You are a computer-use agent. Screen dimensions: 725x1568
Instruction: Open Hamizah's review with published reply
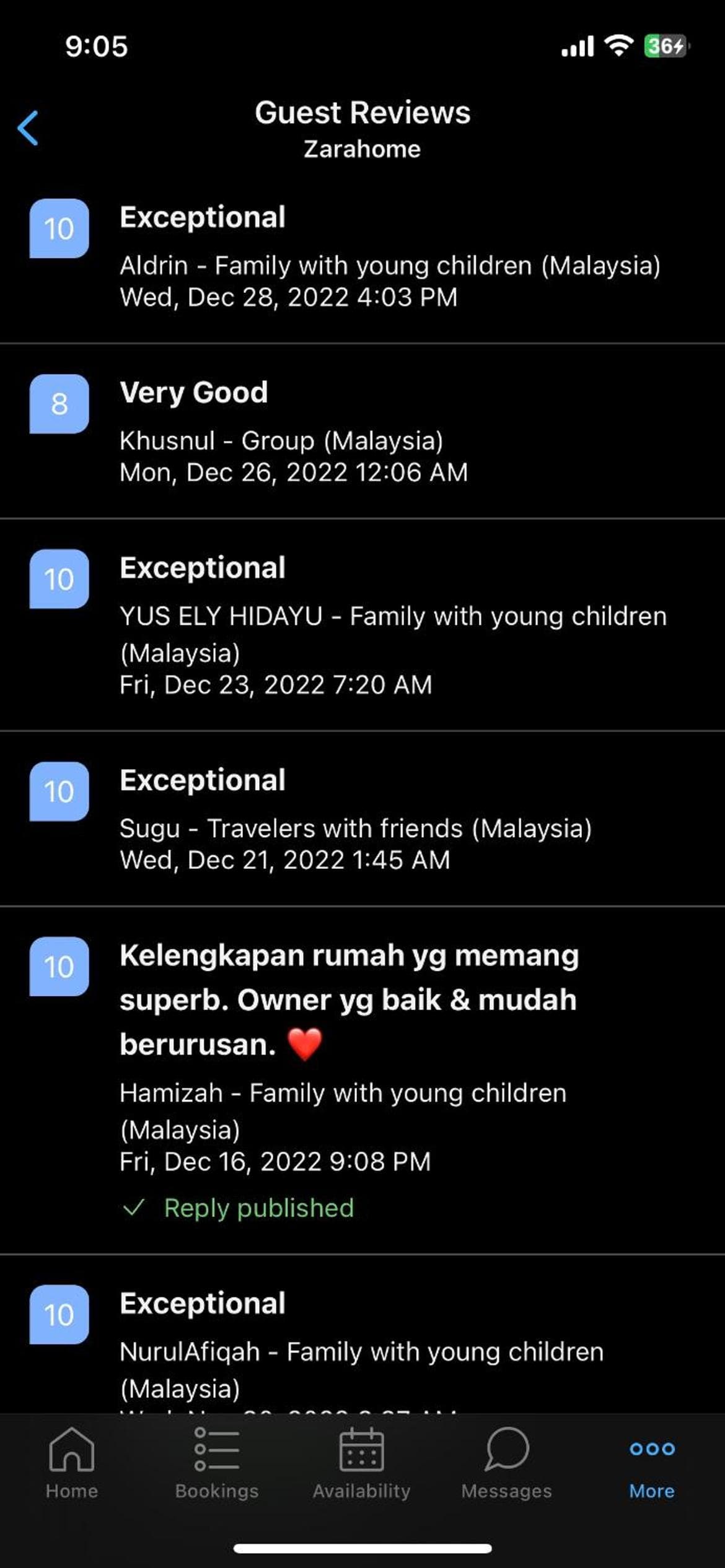pos(362,1081)
